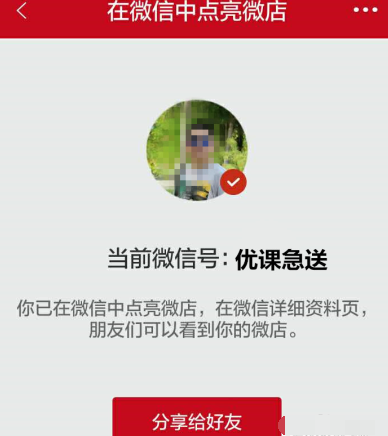
Task: Open the three-dot overflow menu
Action: pyautogui.click(x=365, y=10)
